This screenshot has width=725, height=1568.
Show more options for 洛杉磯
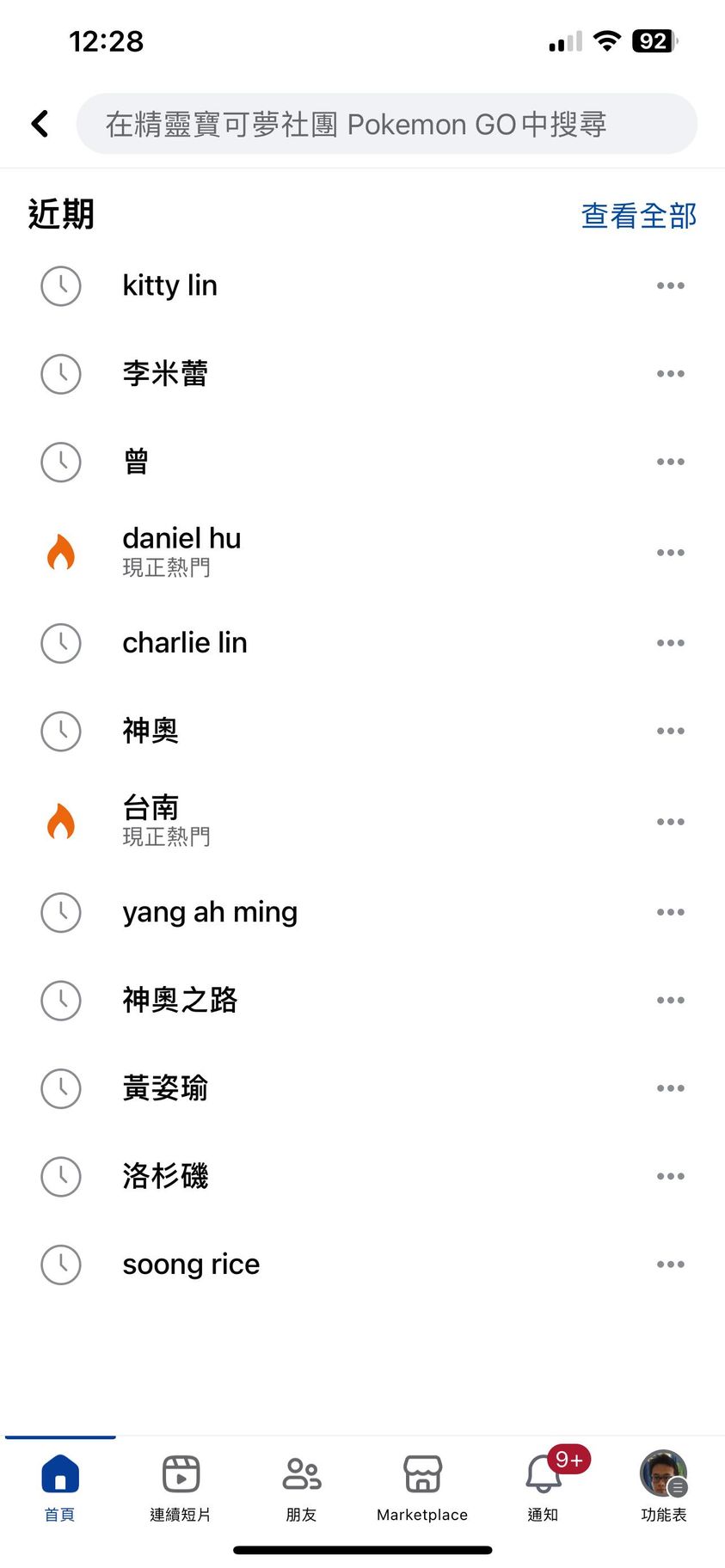pos(670,1176)
